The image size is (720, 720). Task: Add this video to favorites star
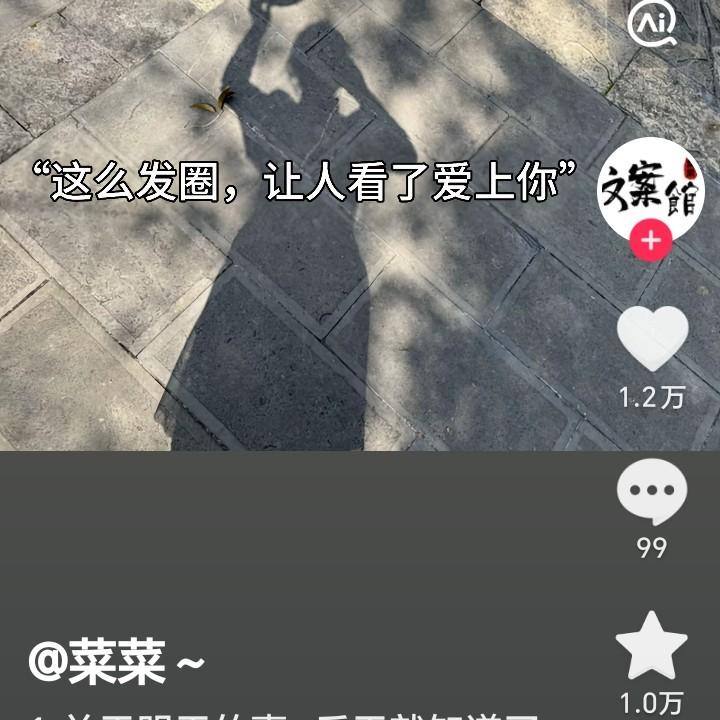coord(652,646)
